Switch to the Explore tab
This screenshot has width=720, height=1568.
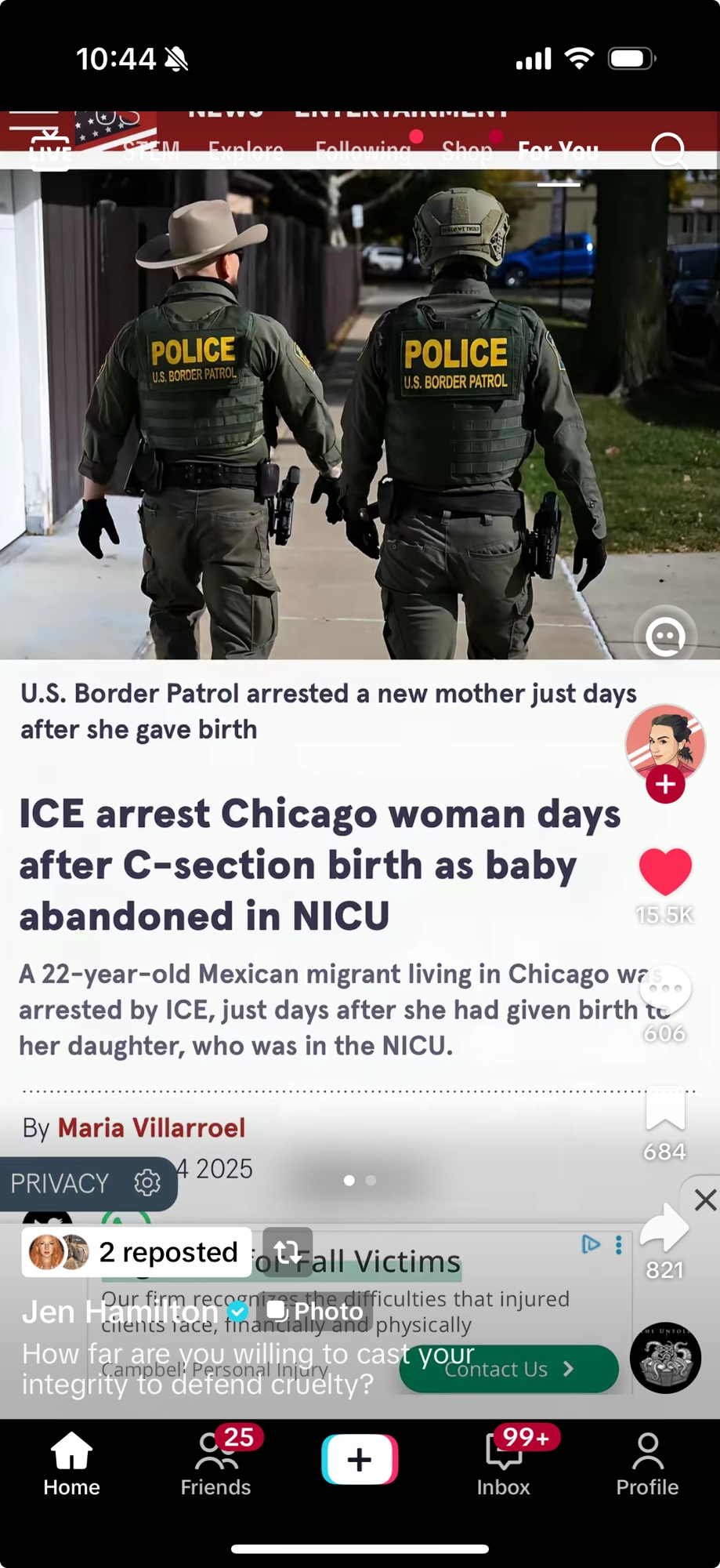[246, 151]
